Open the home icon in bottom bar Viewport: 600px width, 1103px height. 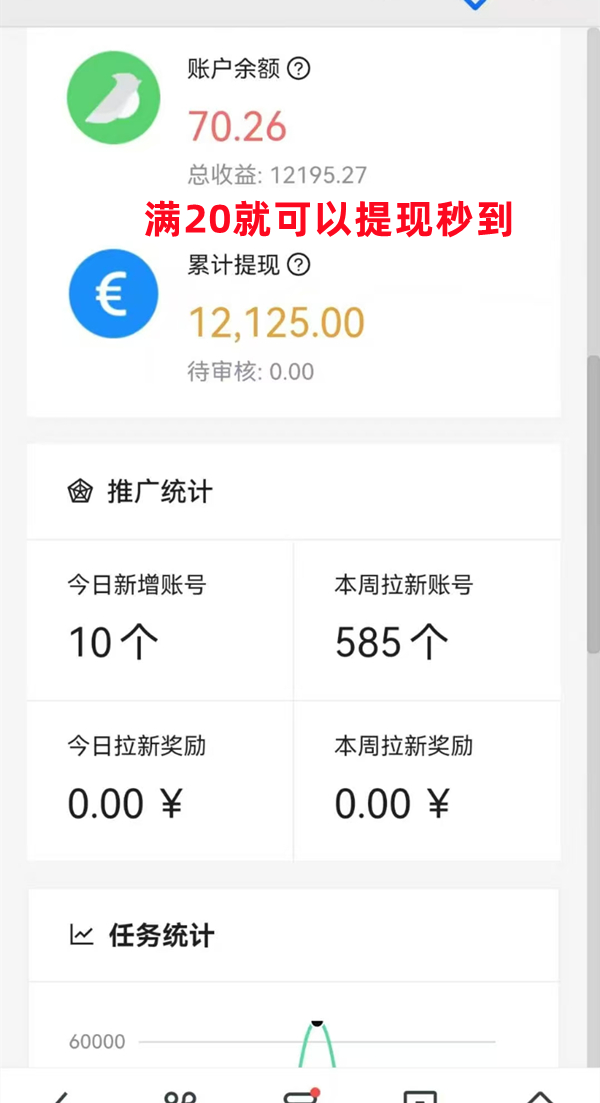pyautogui.click(x=540, y=1096)
